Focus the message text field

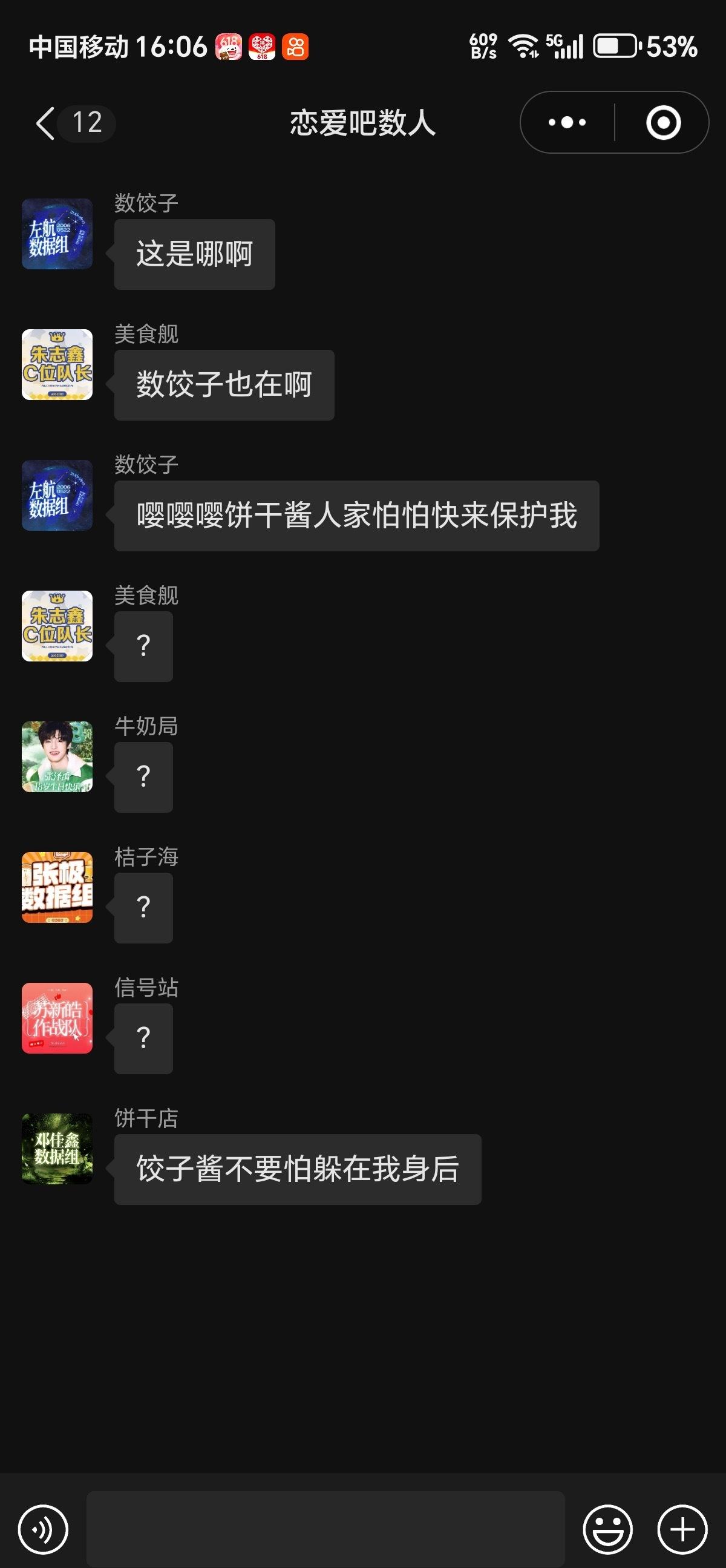[x=325, y=1529]
